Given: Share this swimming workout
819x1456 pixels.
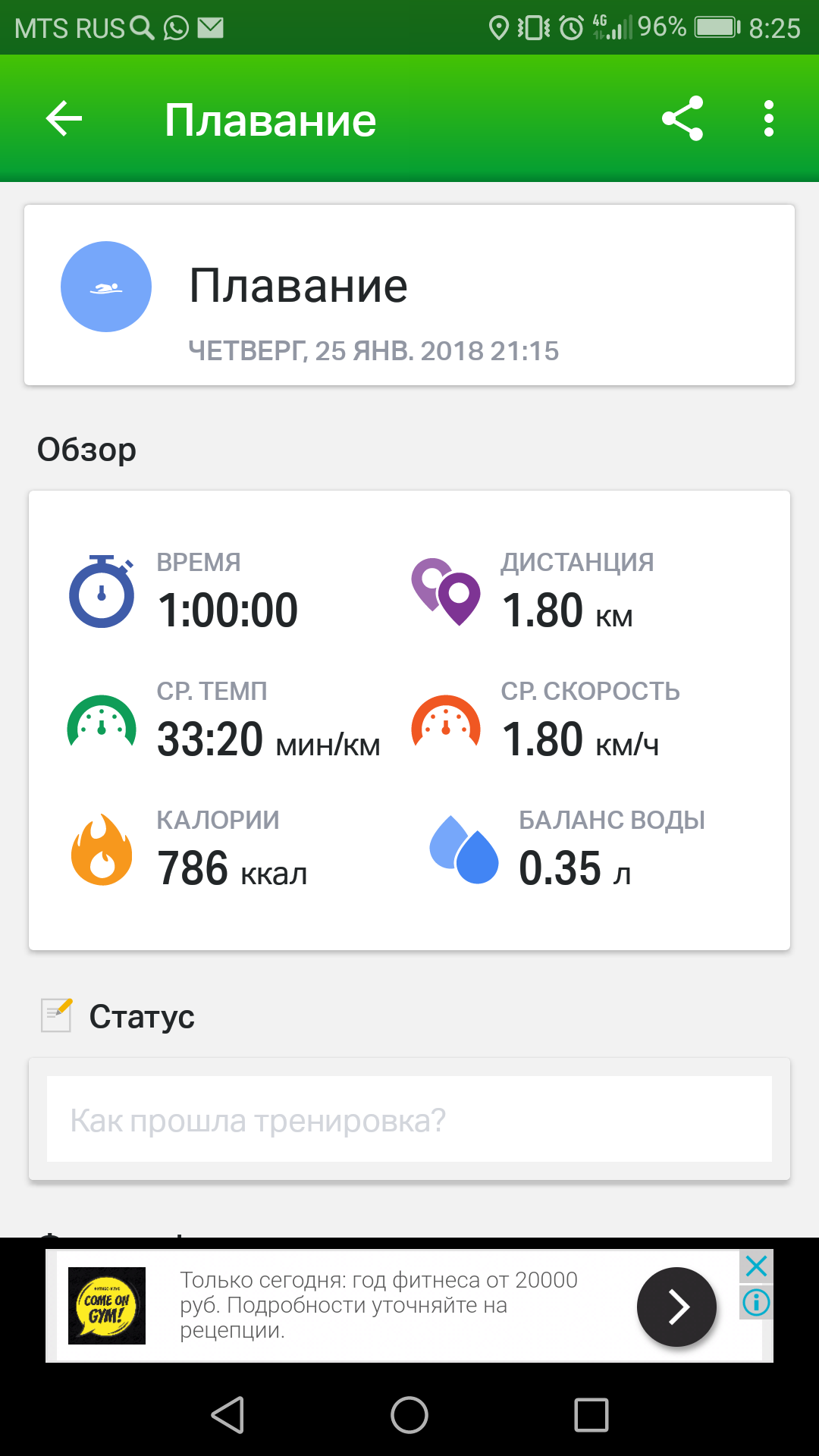Looking at the screenshot, I should 682,119.
